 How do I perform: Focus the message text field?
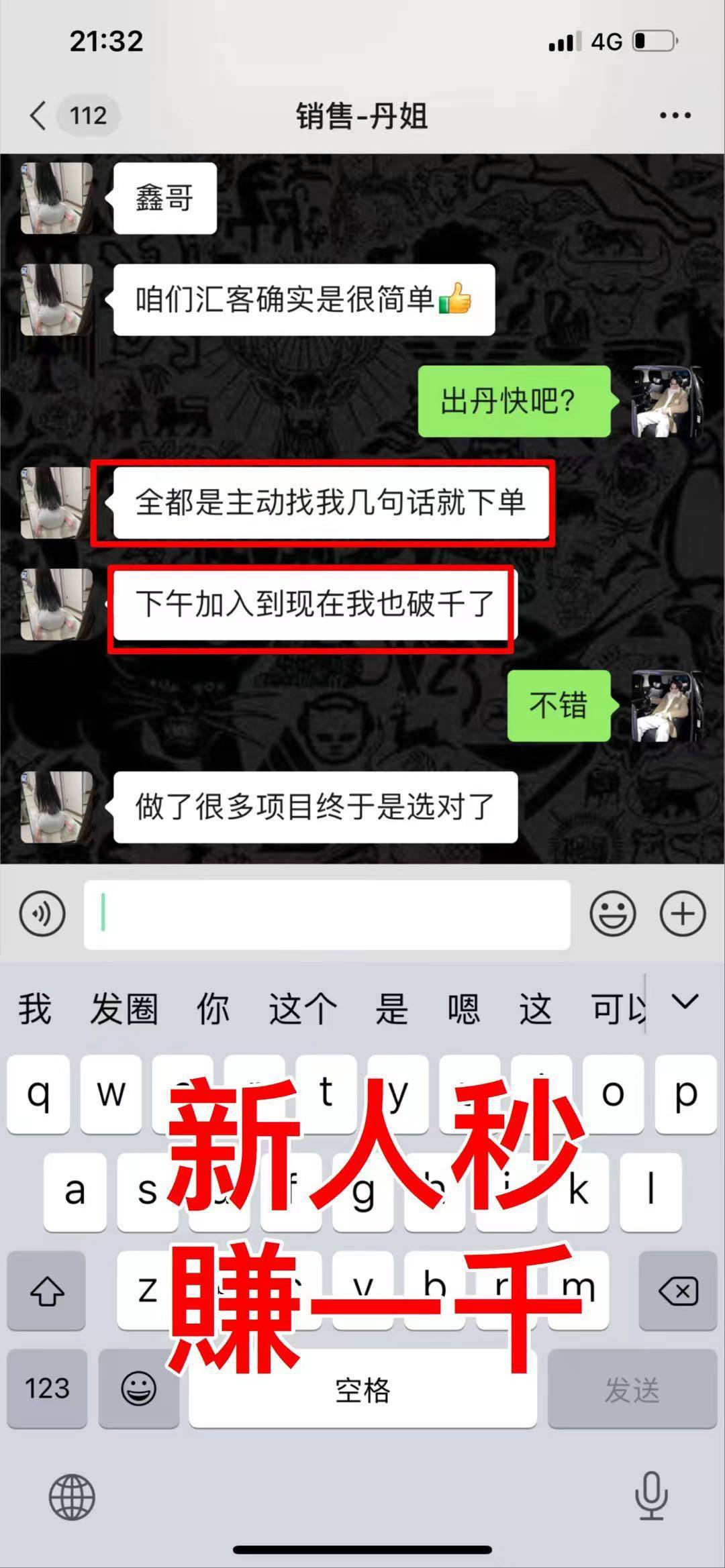coord(327,914)
